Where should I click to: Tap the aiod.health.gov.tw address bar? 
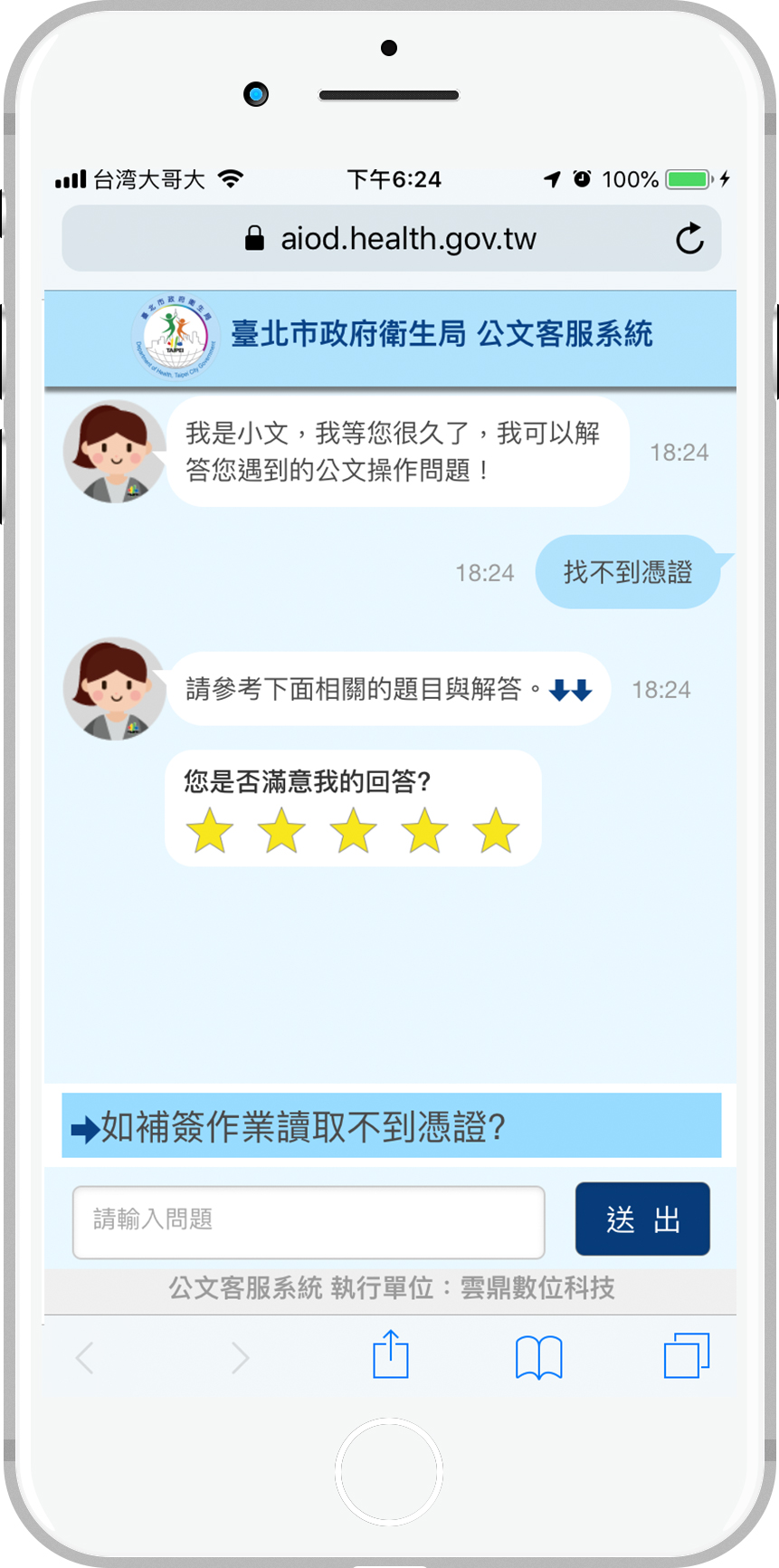[x=391, y=239]
